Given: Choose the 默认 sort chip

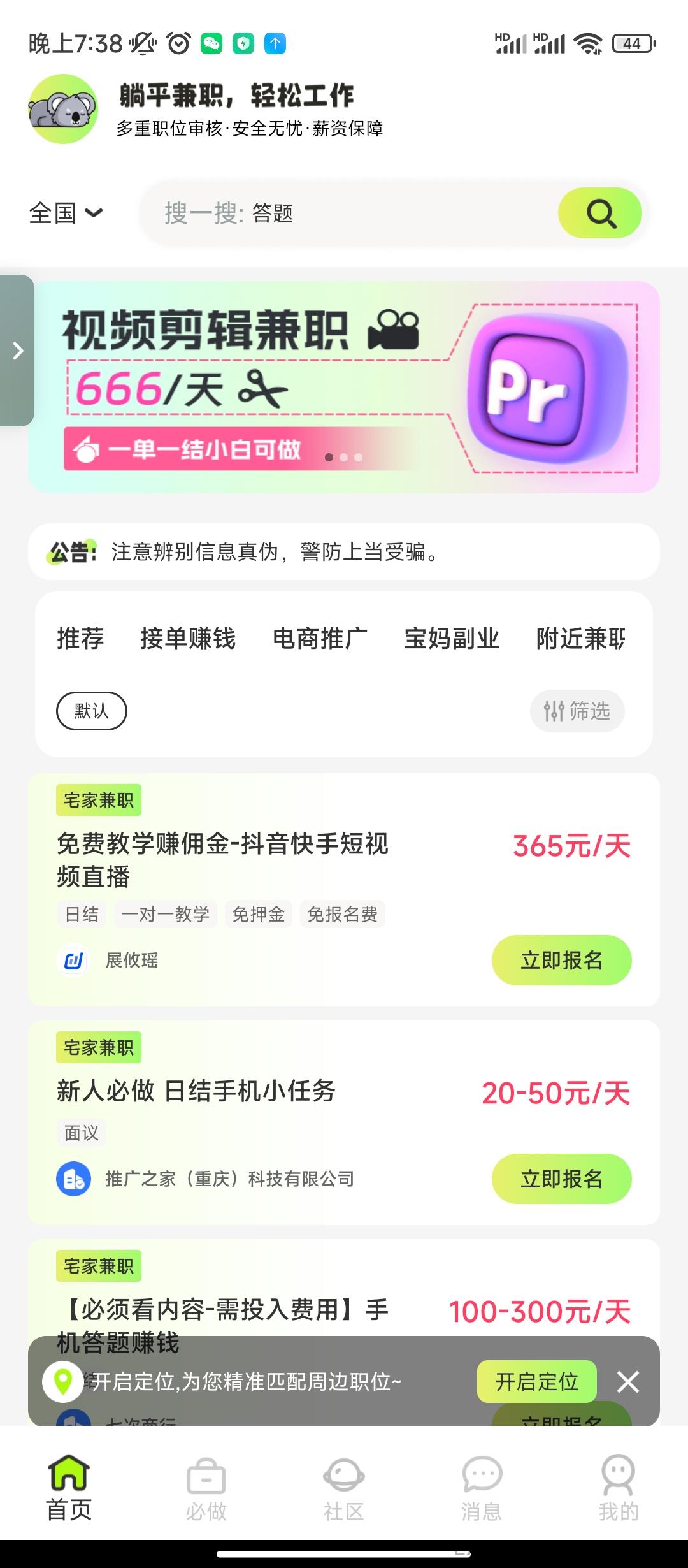Looking at the screenshot, I should (92, 711).
